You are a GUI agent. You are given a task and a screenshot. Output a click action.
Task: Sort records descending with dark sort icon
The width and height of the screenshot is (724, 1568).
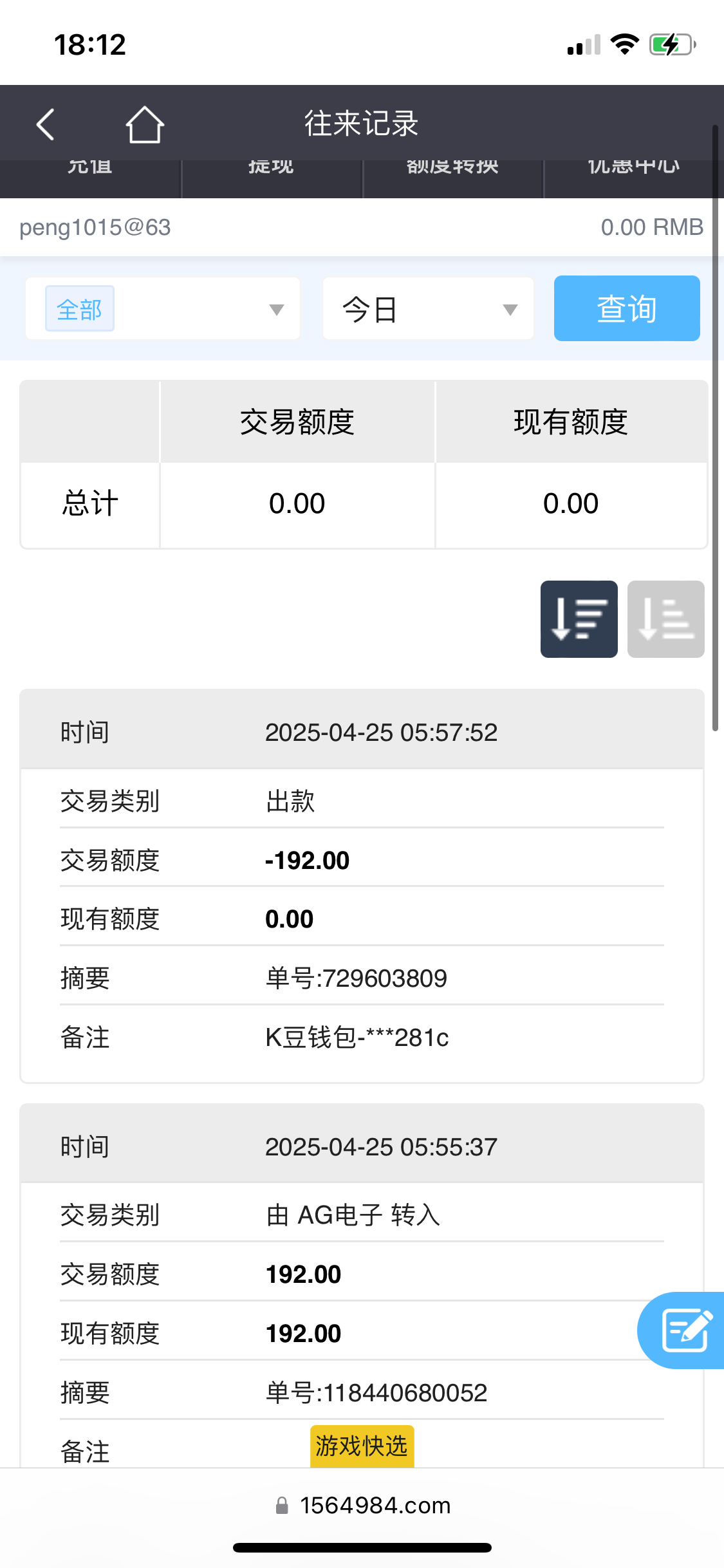click(x=578, y=618)
